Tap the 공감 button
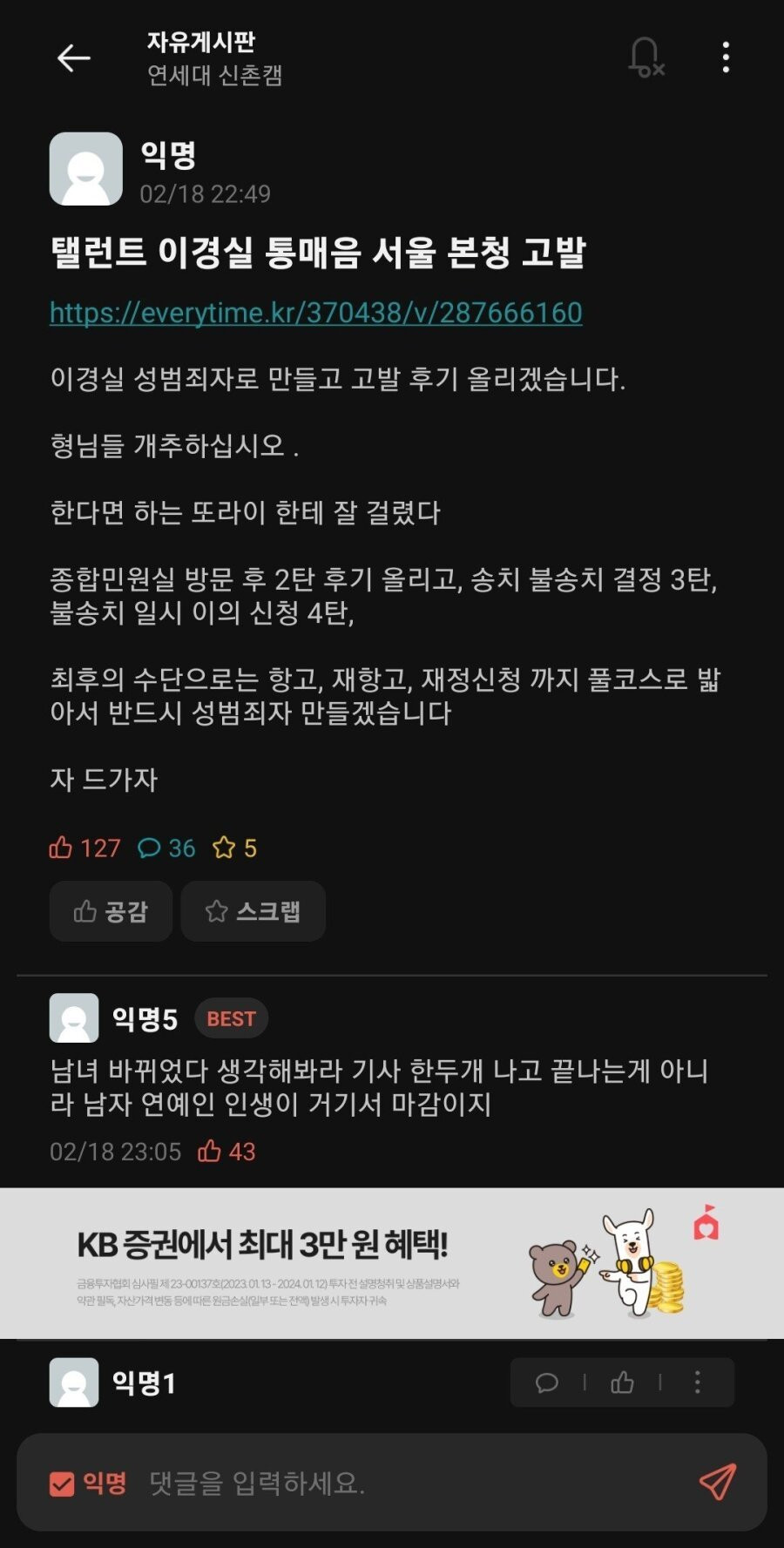 111,911
